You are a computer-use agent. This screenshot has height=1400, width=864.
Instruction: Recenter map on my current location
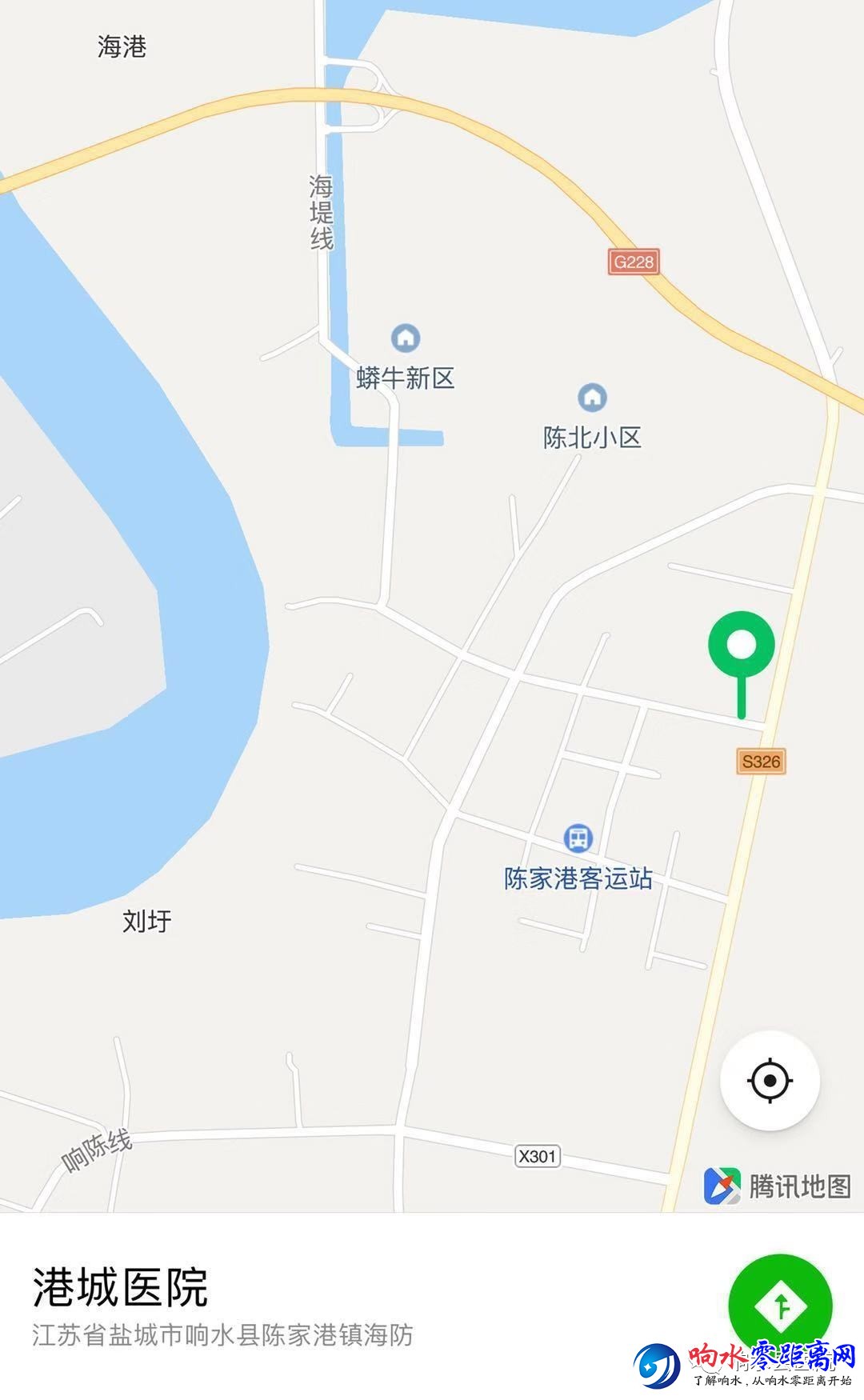(770, 1081)
